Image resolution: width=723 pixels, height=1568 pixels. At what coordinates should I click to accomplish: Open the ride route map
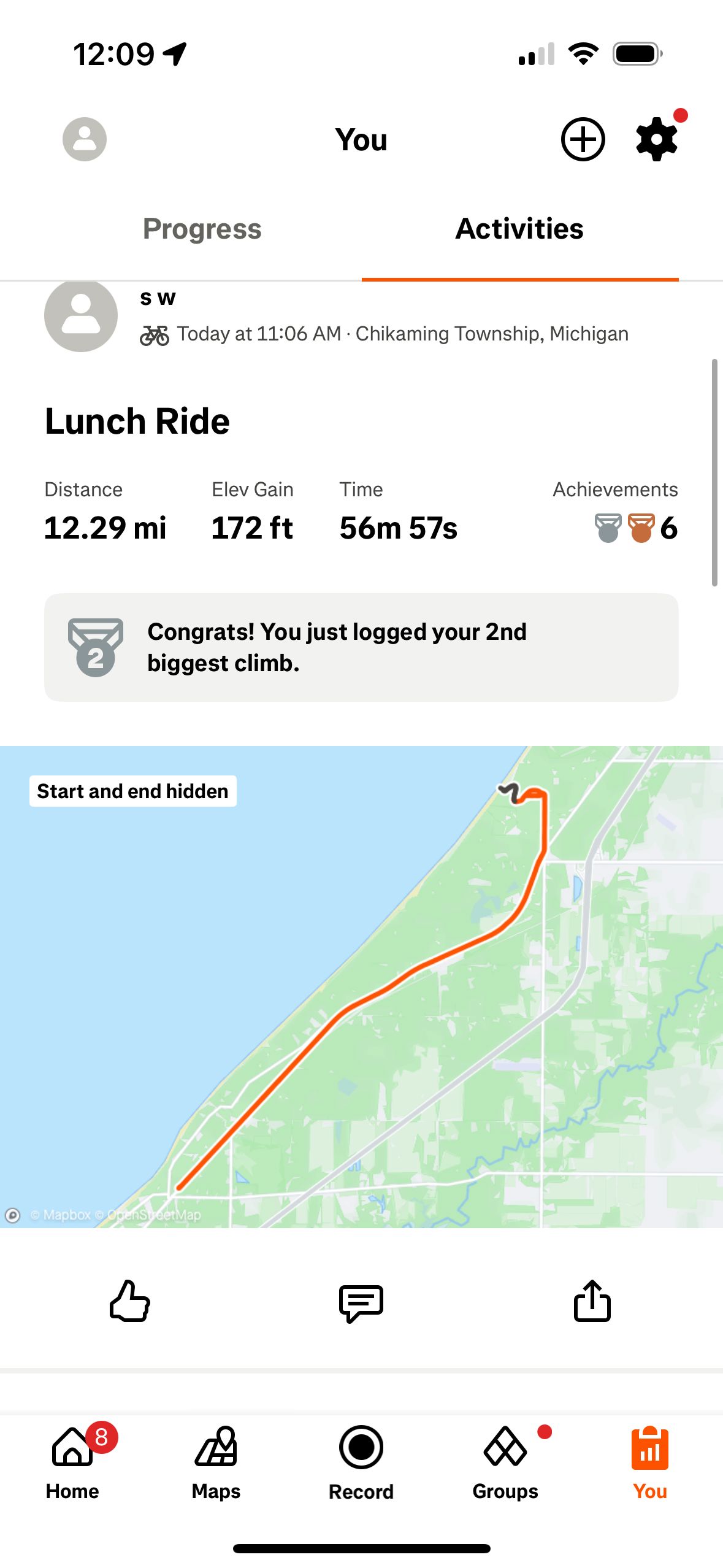361,986
